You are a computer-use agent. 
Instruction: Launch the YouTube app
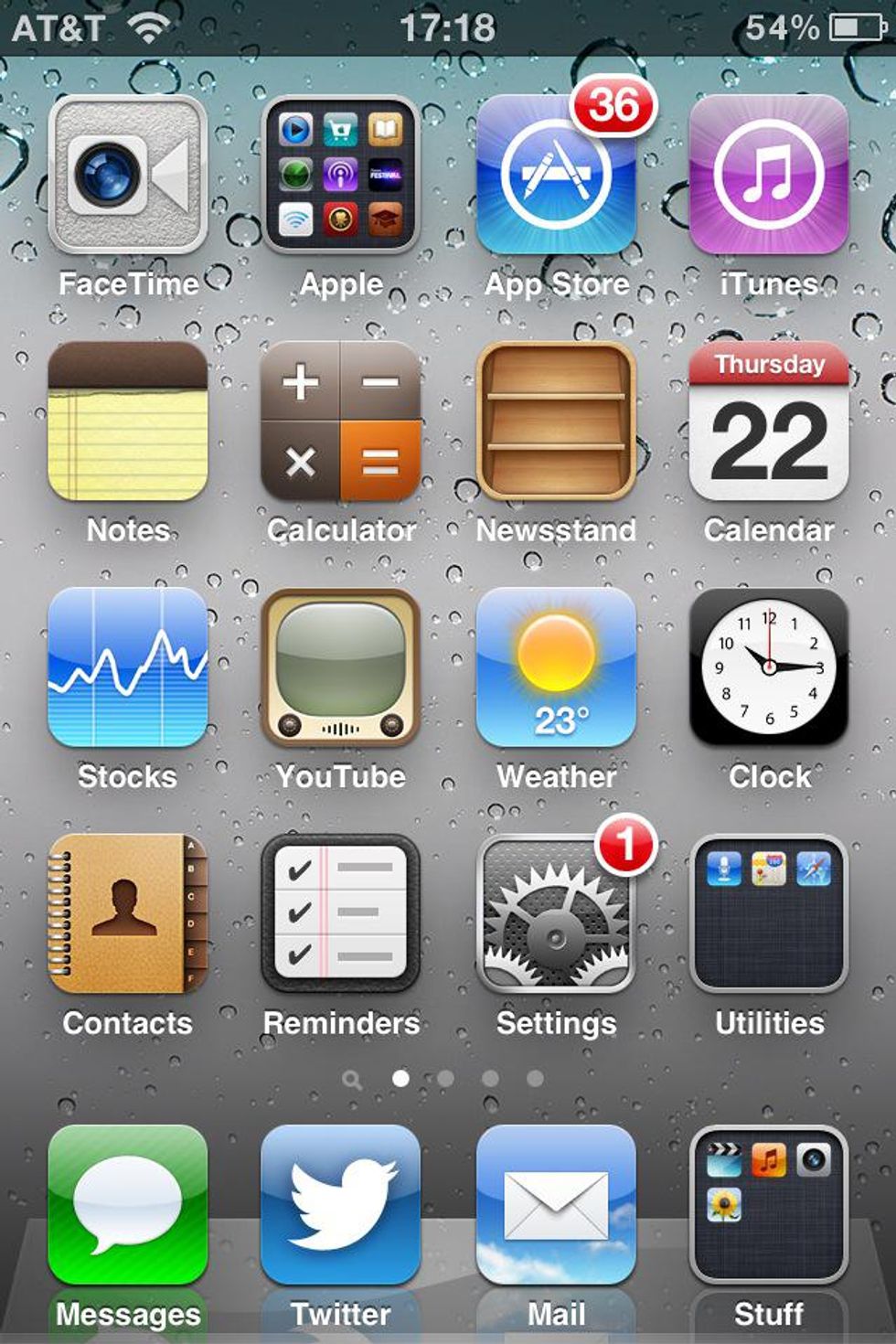341,667
